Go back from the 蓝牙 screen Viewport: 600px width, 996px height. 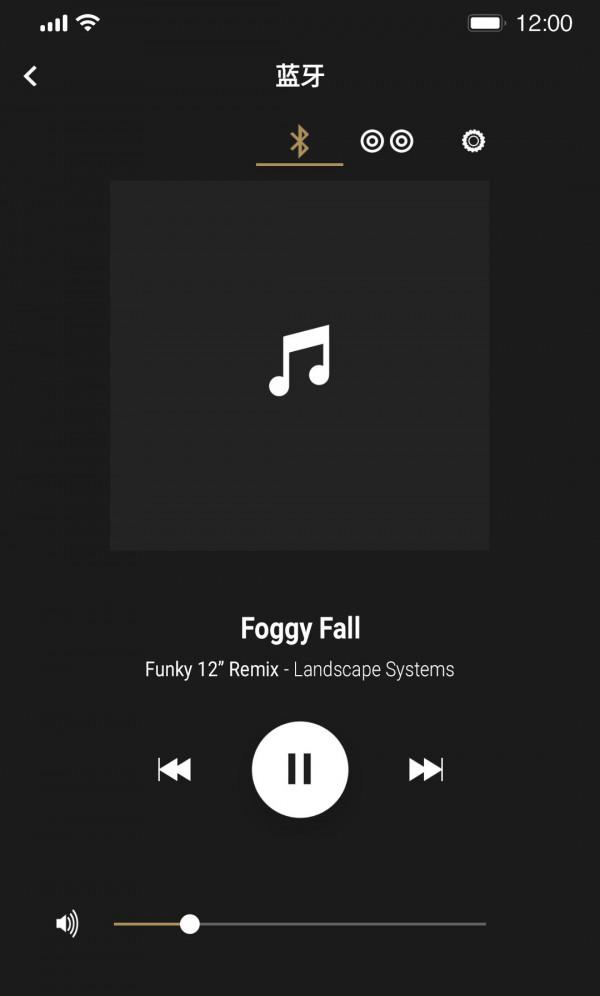[x=31, y=76]
